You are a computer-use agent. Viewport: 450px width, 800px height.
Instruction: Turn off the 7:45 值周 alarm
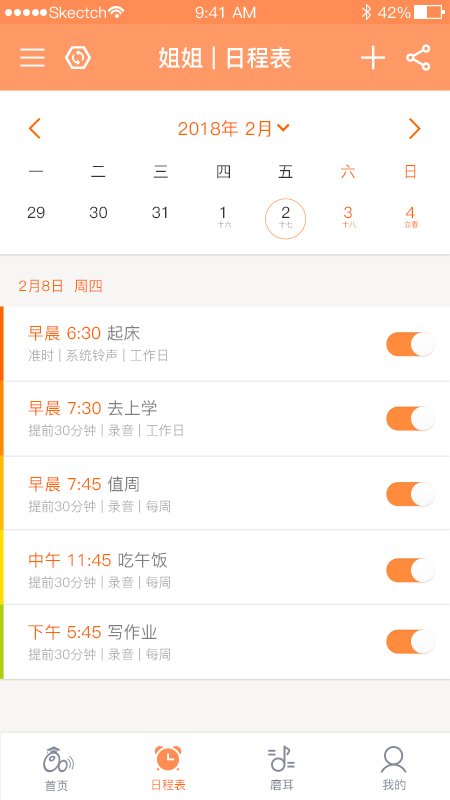pos(411,494)
